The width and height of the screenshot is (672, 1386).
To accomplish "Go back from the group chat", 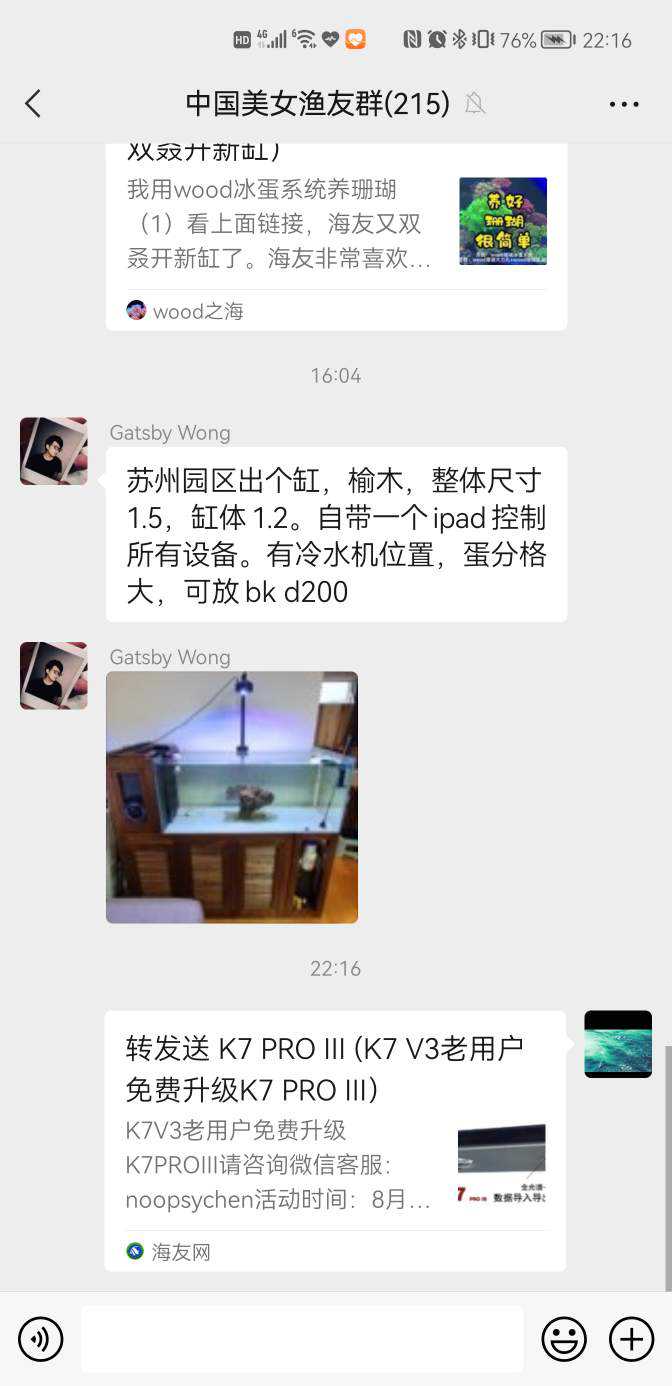I will [x=33, y=103].
